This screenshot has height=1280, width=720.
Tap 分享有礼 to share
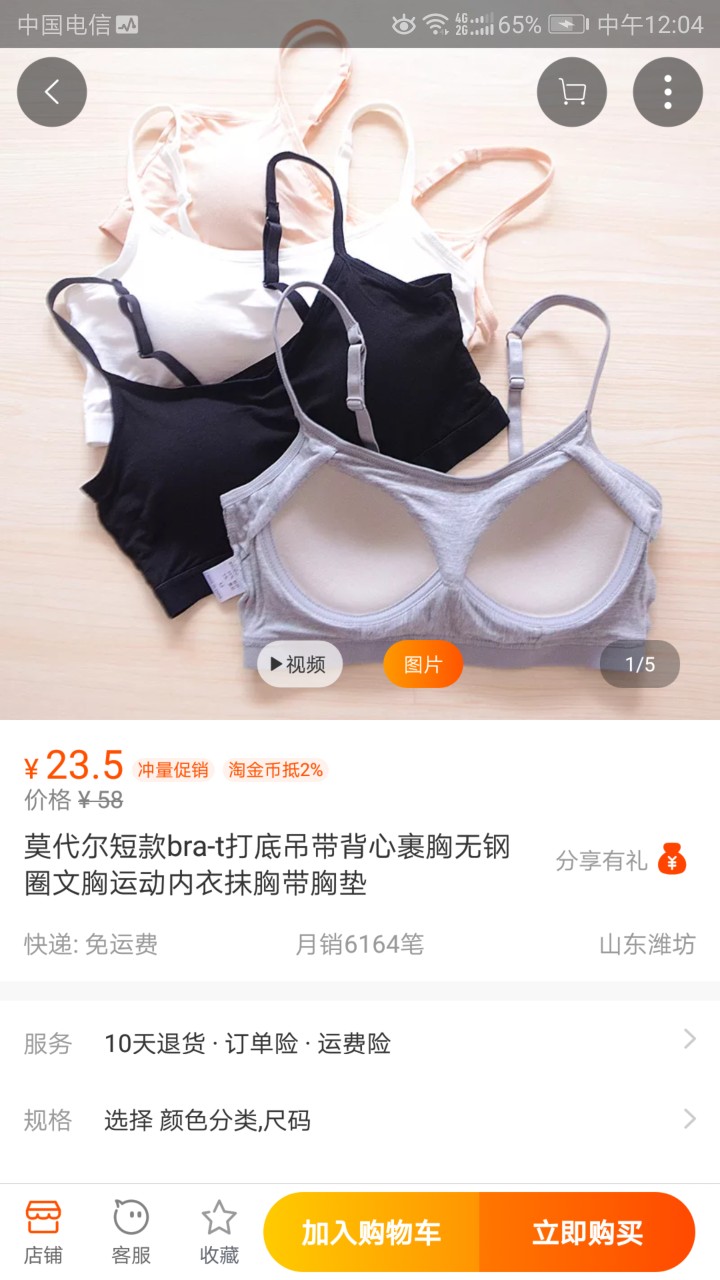point(622,860)
